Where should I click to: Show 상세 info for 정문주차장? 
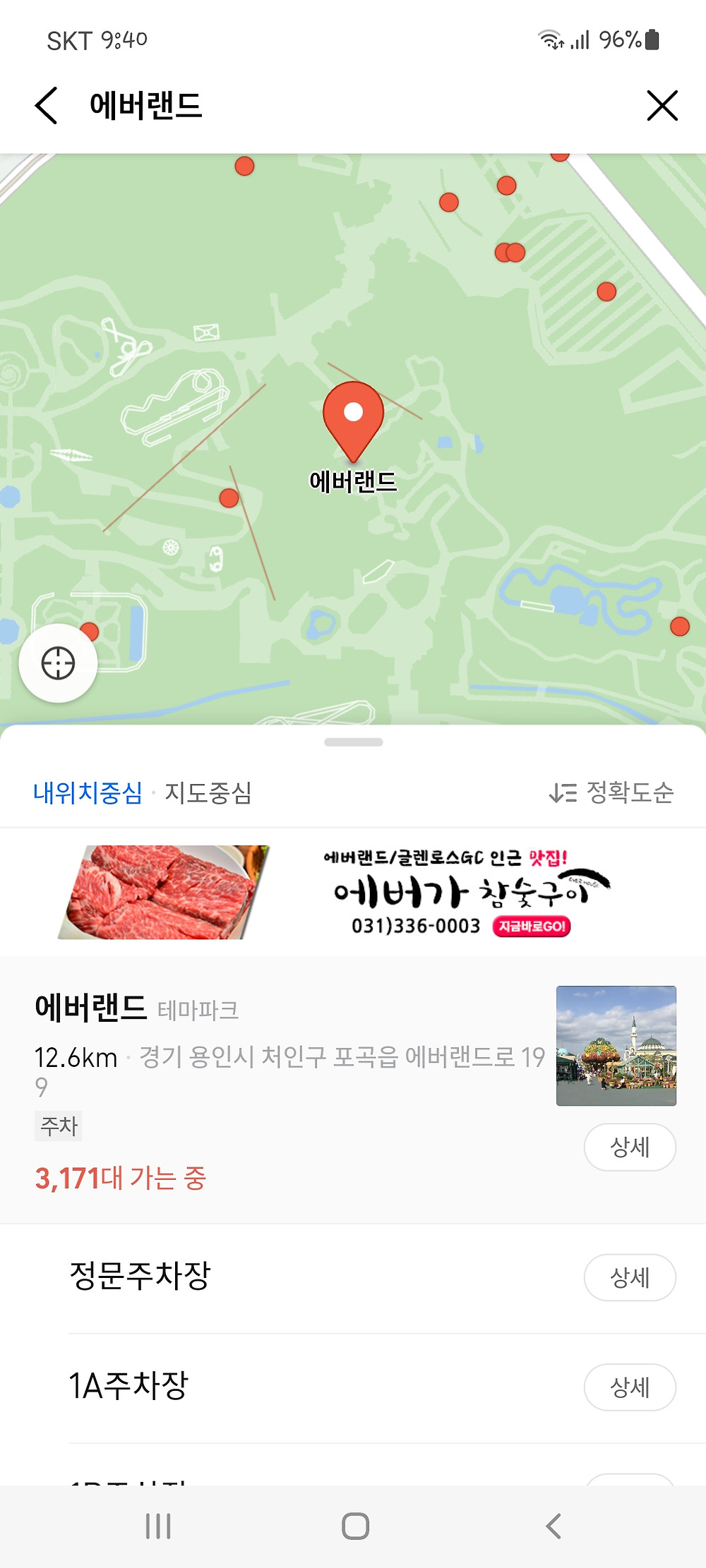click(629, 1277)
